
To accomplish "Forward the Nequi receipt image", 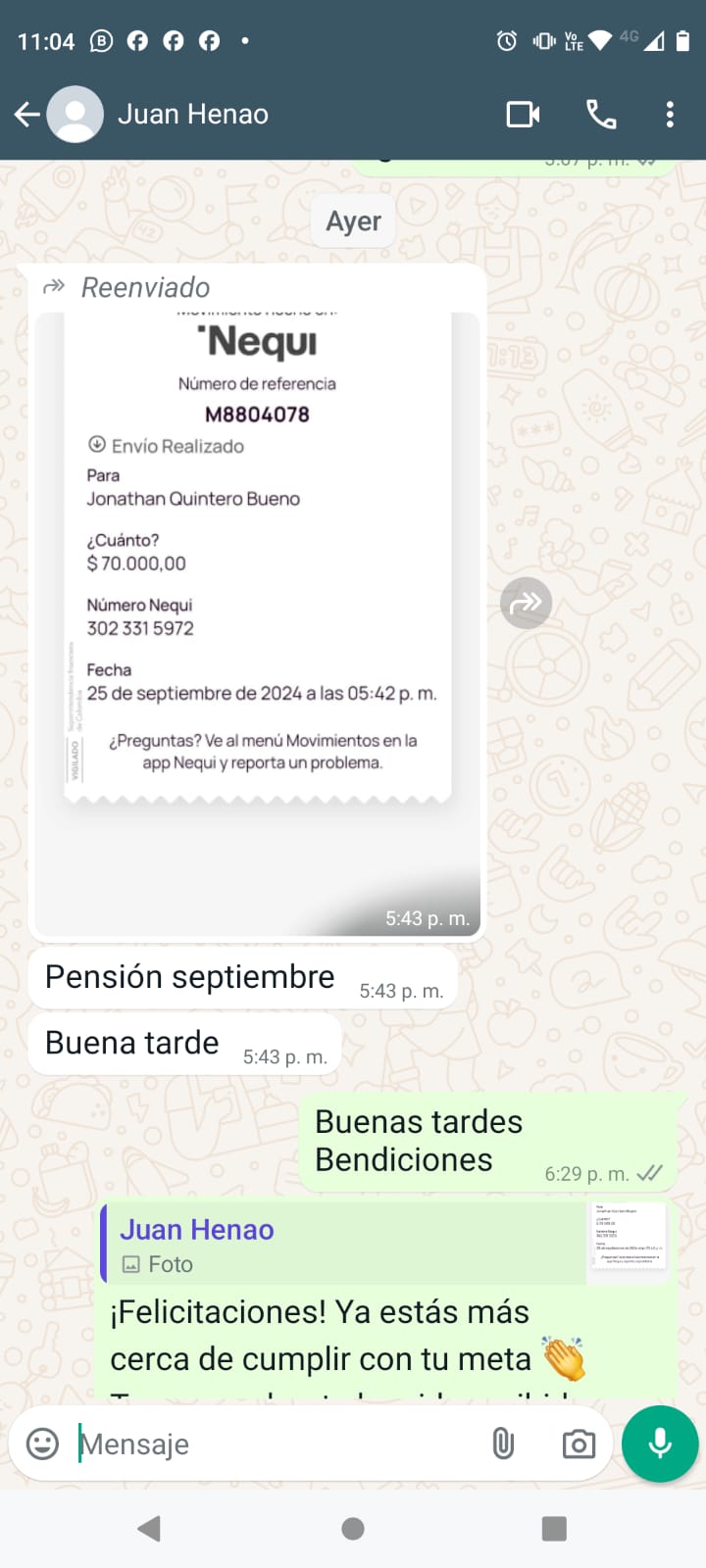I will [527, 603].
